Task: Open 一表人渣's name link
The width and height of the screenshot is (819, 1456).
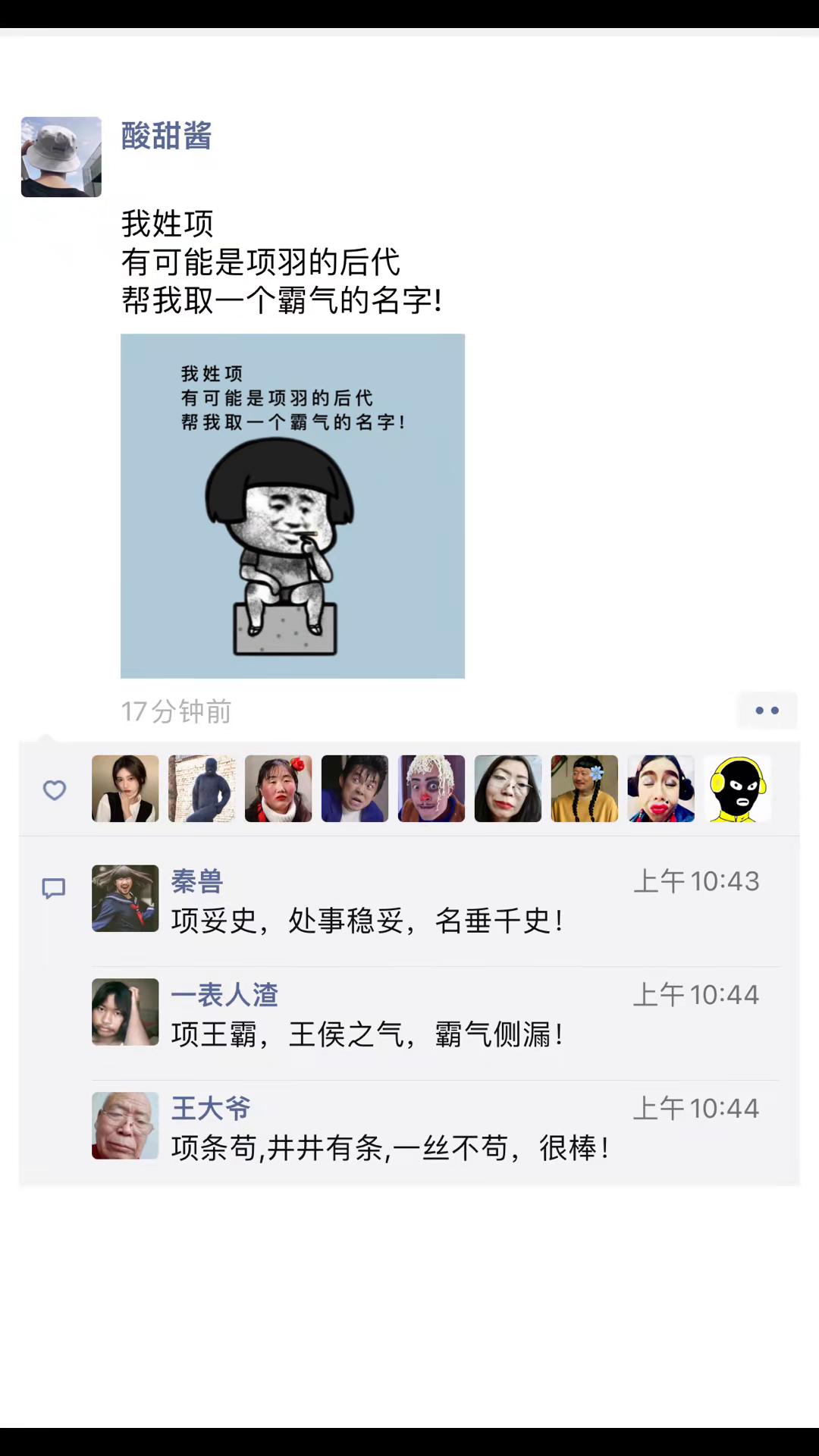Action: tap(224, 995)
